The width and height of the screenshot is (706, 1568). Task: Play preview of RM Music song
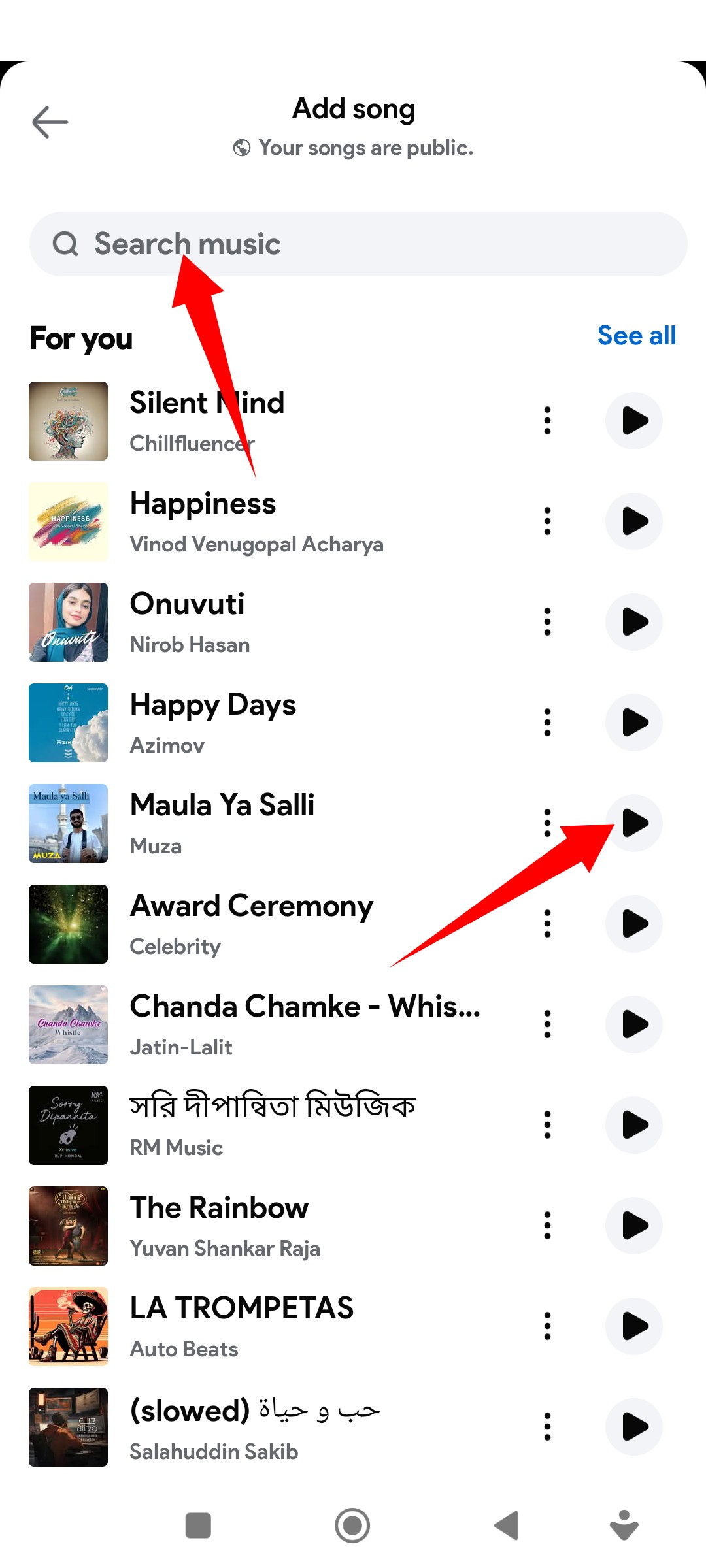pyautogui.click(x=633, y=1125)
